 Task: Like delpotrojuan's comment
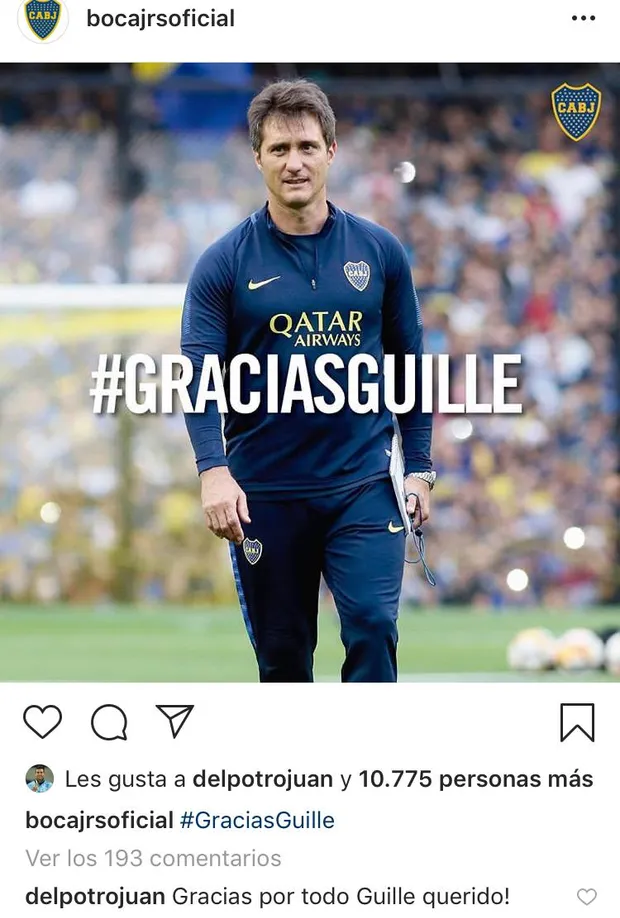click(587, 897)
